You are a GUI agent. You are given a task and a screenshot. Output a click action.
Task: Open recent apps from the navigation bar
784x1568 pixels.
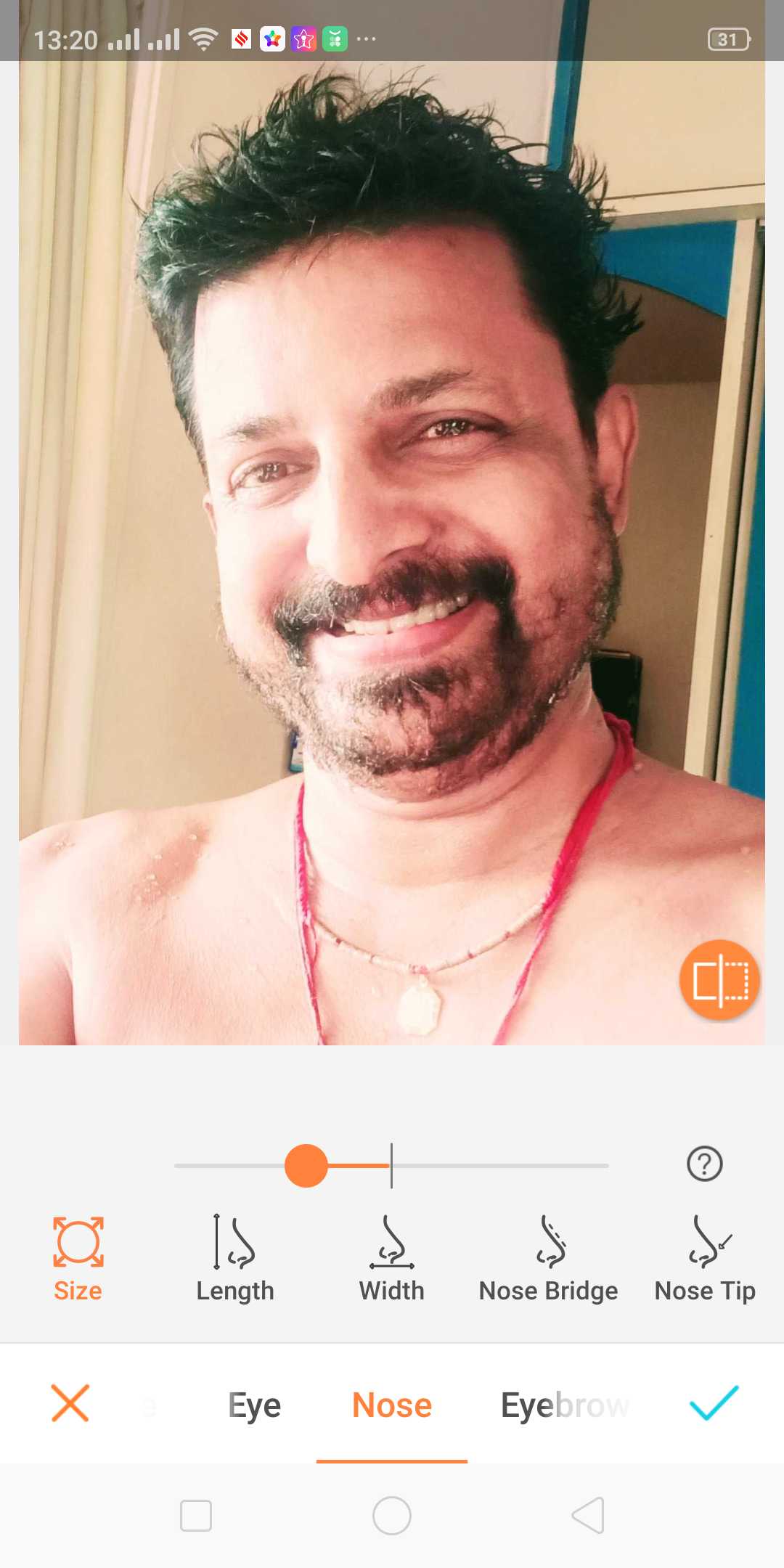click(x=196, y=1516)
